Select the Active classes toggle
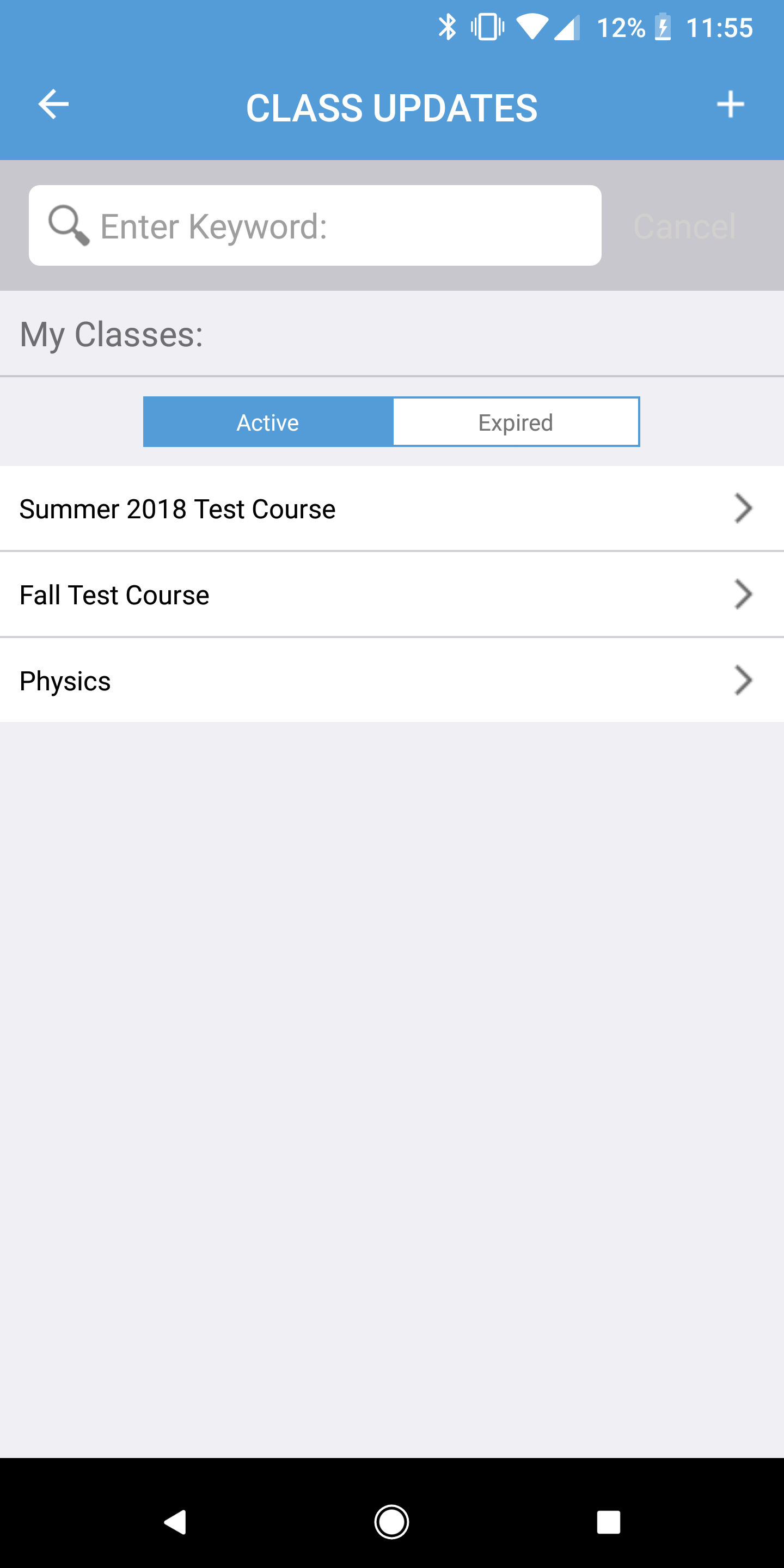This screenshot has width=784, height=1568. click(267, 421)
